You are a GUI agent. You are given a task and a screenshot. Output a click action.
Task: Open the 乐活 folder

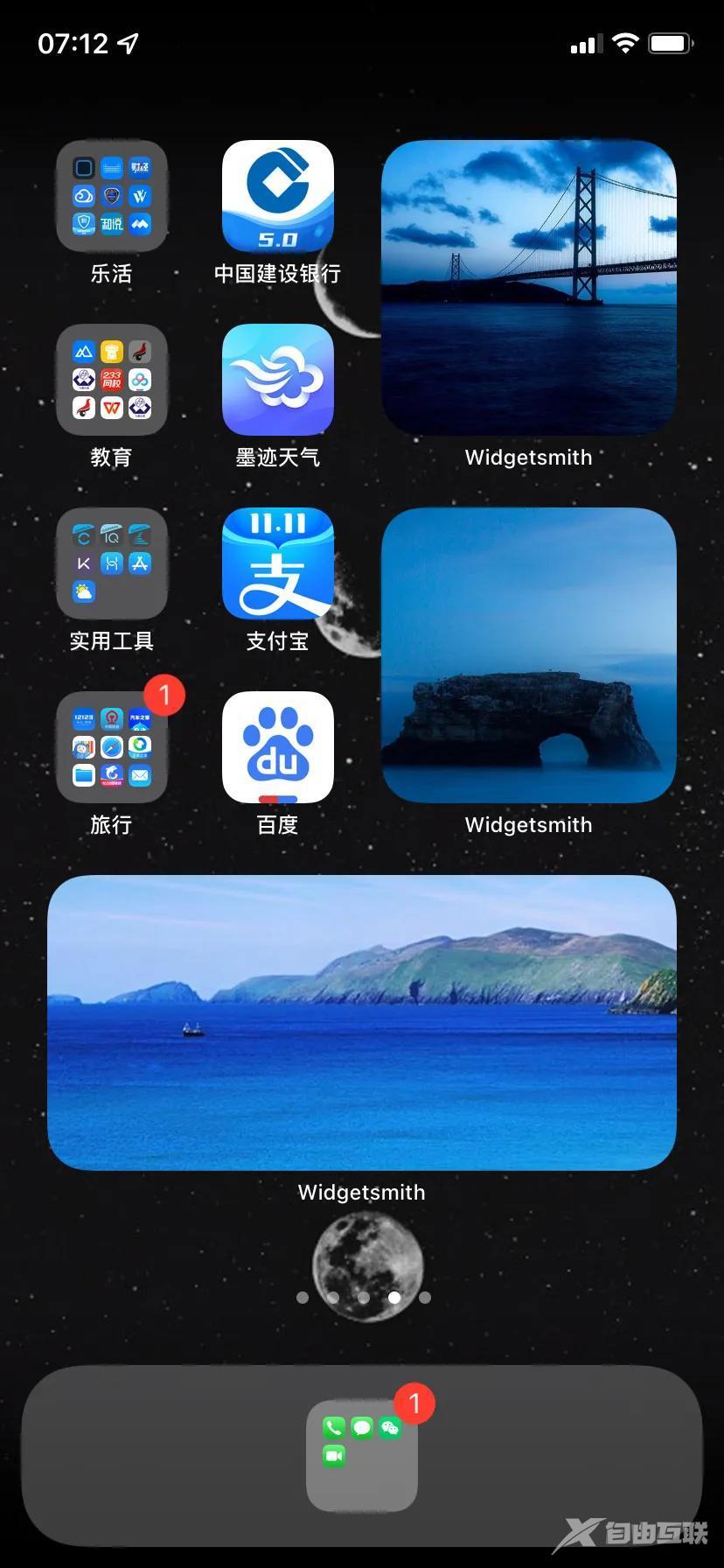(111, 197)
